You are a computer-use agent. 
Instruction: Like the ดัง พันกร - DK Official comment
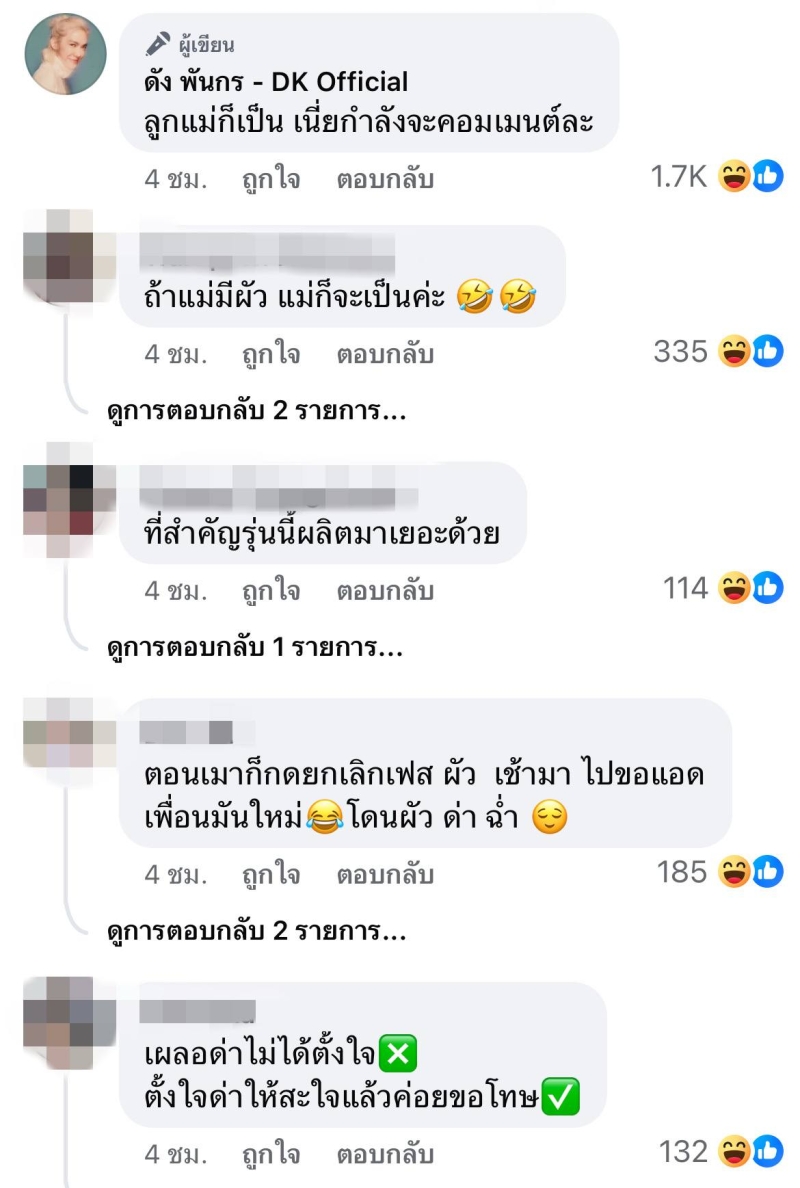270,179
